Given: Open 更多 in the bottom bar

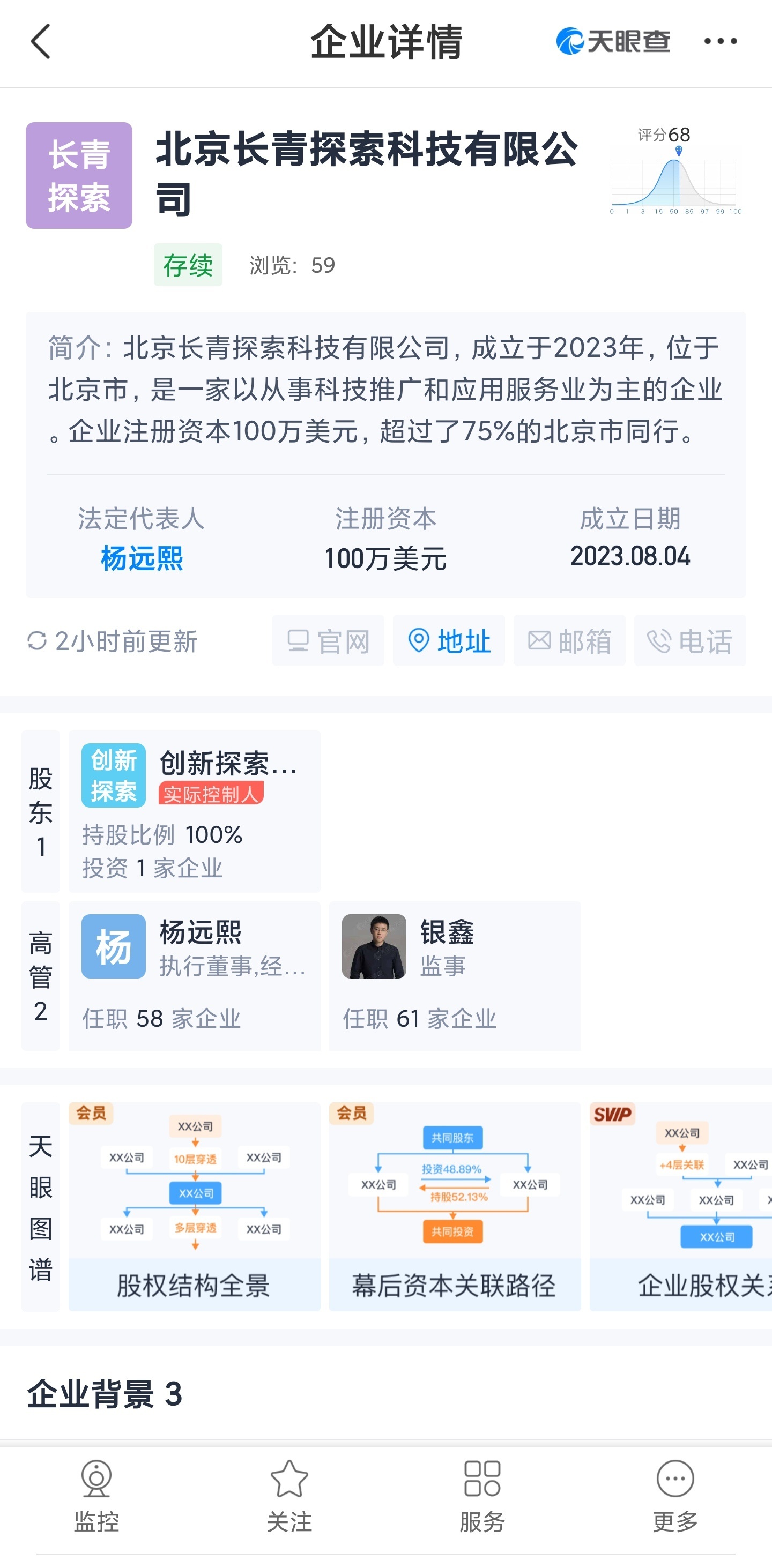Looking at the screenshot, I should (675, 1496).
